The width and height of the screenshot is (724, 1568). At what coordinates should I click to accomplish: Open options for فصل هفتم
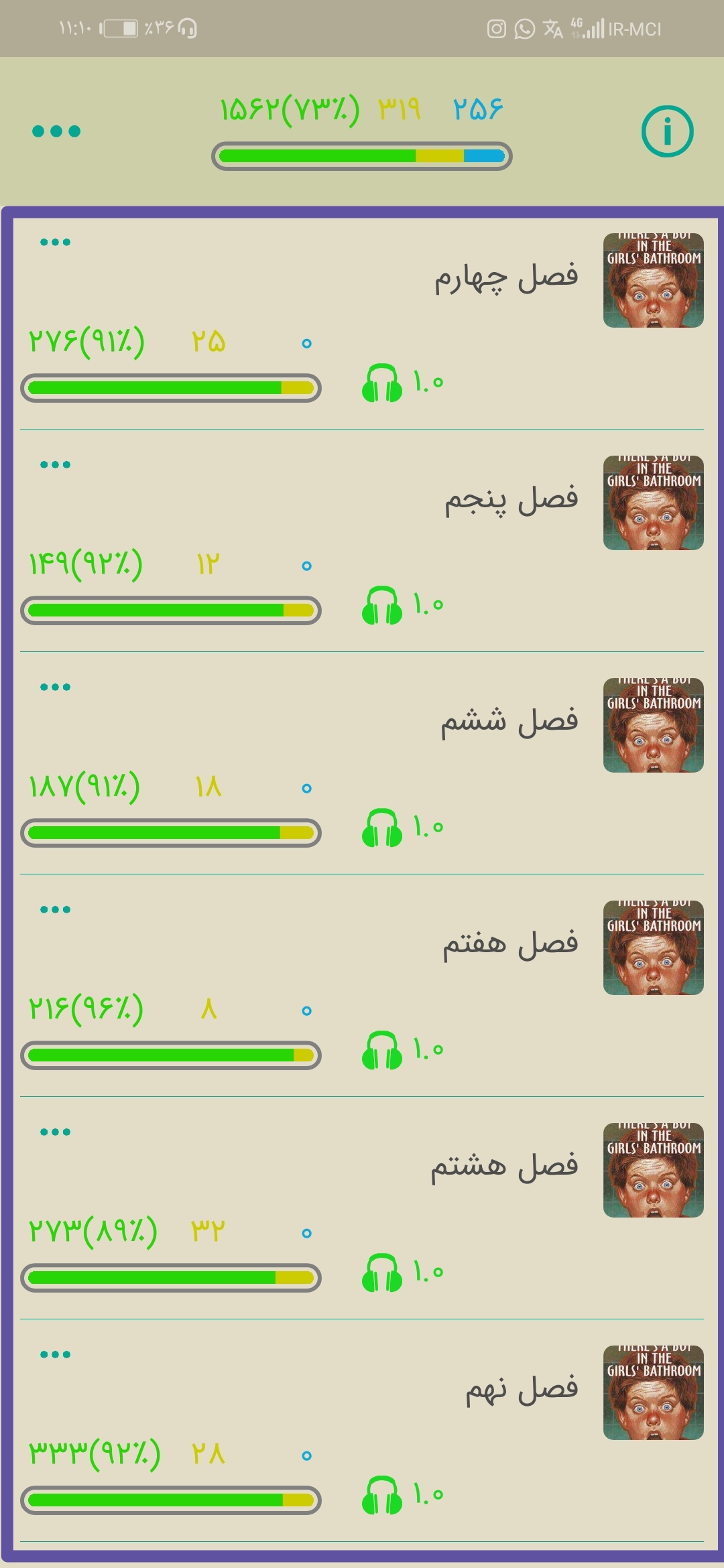tap(55, 909)
